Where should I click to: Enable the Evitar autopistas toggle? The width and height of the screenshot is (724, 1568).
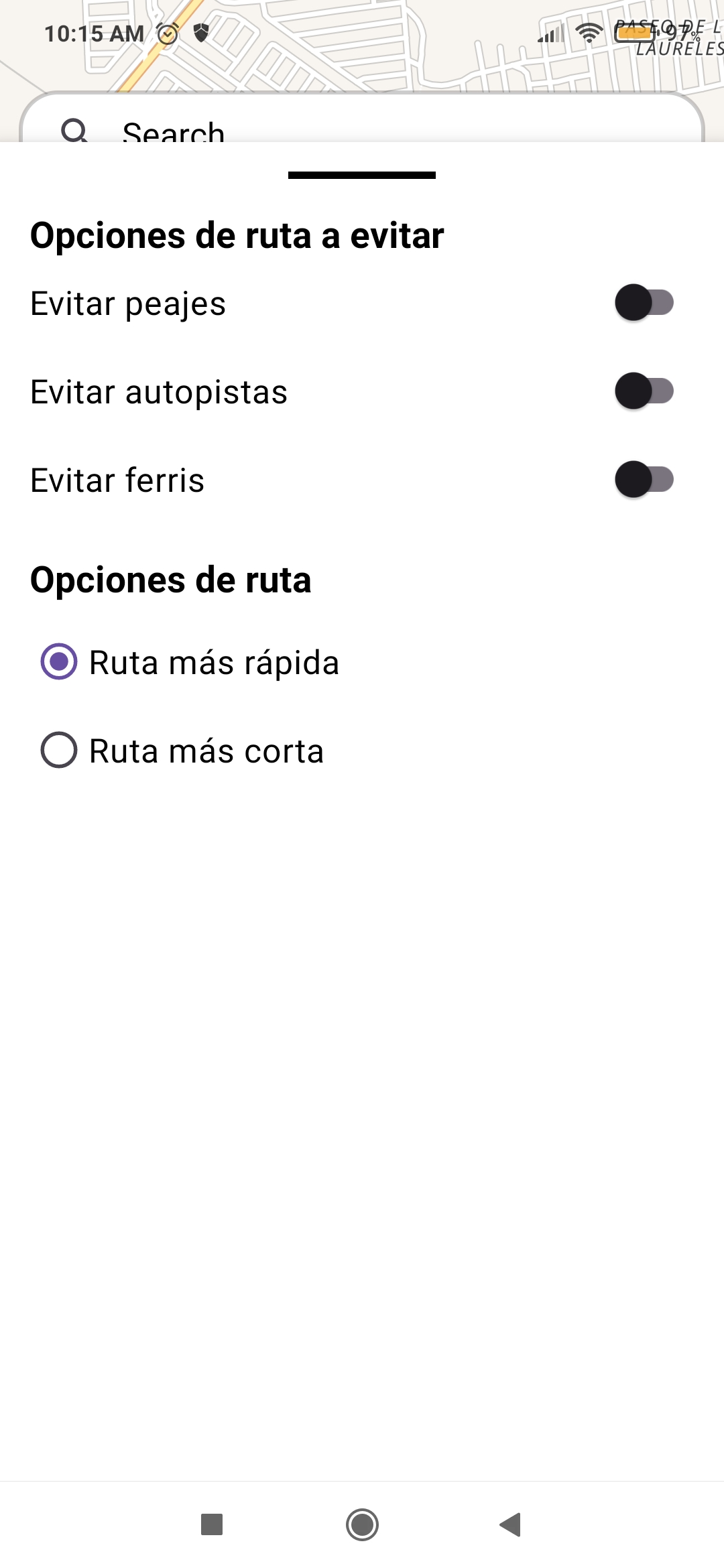(x=644, y=392)
